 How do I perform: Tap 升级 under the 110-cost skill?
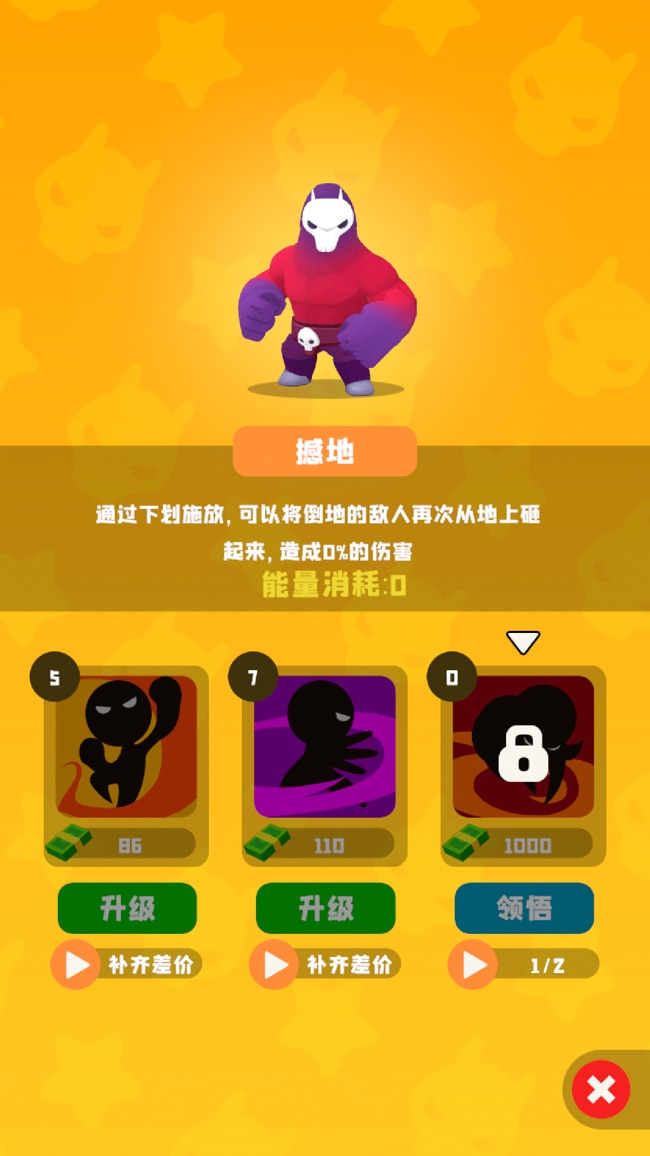pyautogui.click(x=325, y=908)
